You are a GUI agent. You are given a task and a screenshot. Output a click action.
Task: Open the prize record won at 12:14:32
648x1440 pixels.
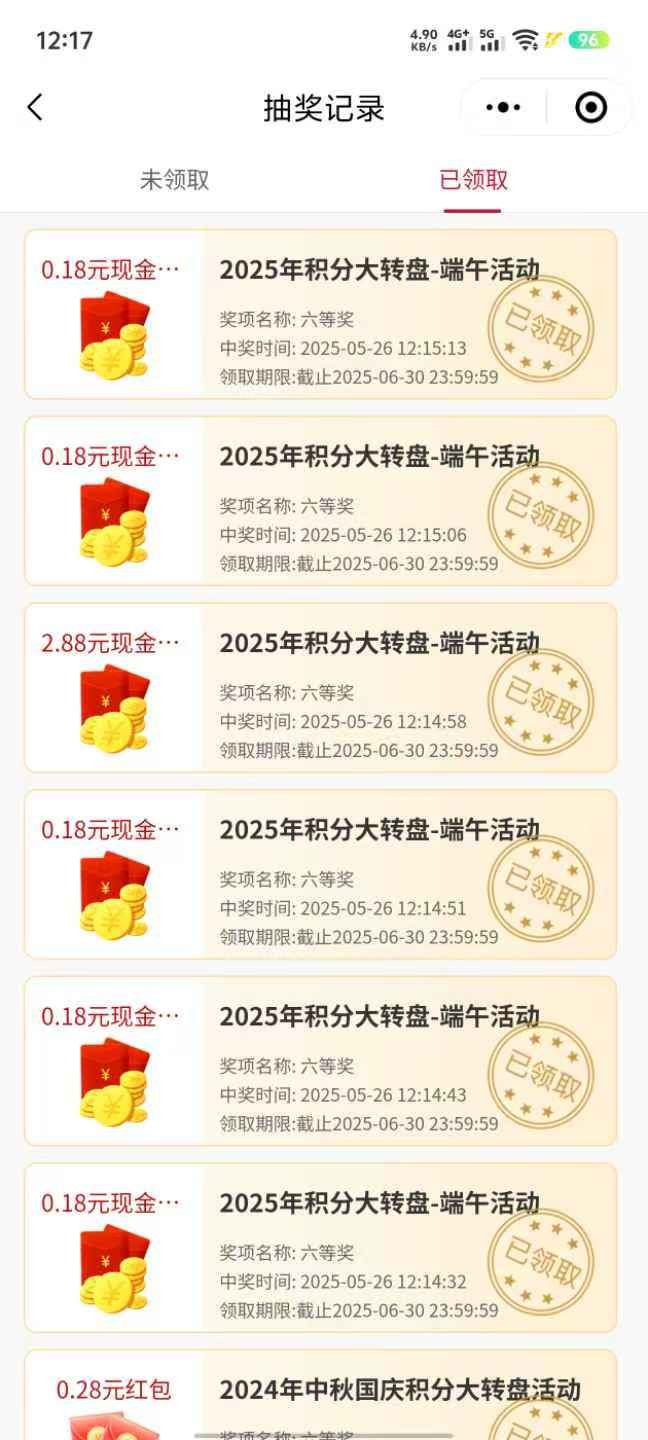pyautogui.click(x=320, y=1248)
